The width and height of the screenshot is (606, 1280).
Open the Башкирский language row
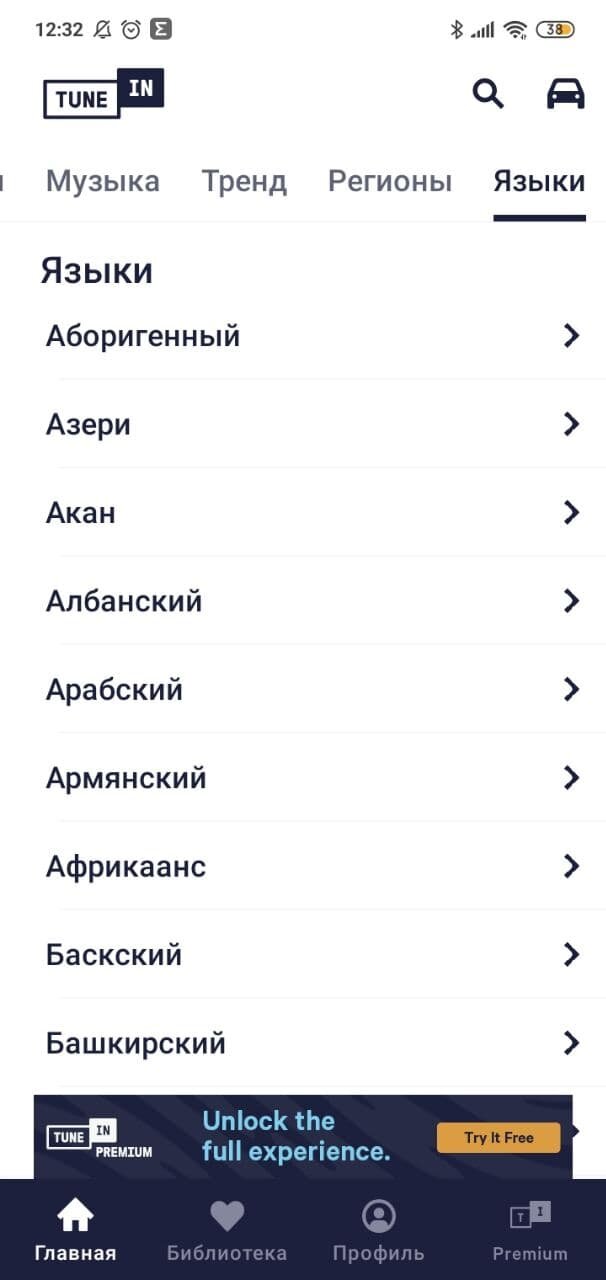point(303,1043)
